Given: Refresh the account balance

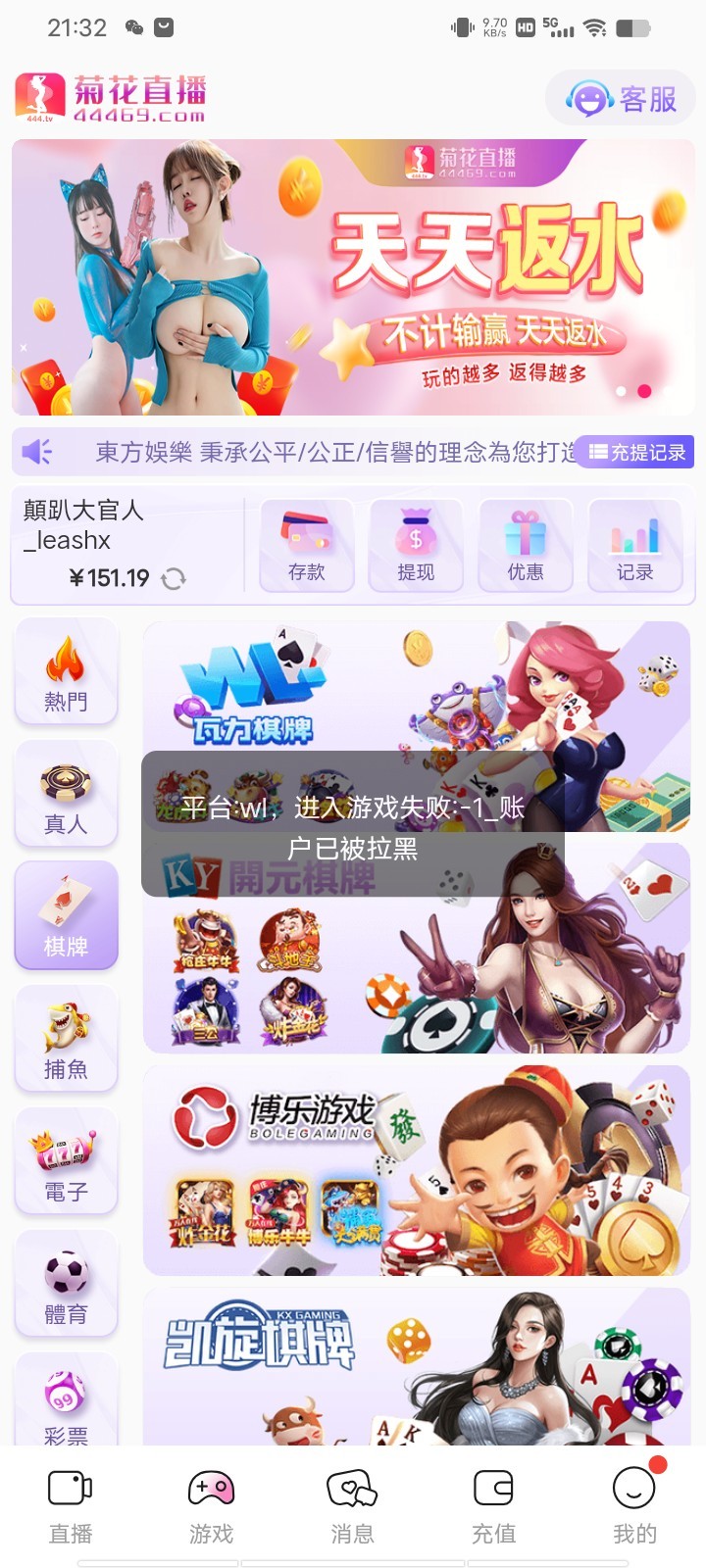Looking at the screenshot, I should click(174, 578).
